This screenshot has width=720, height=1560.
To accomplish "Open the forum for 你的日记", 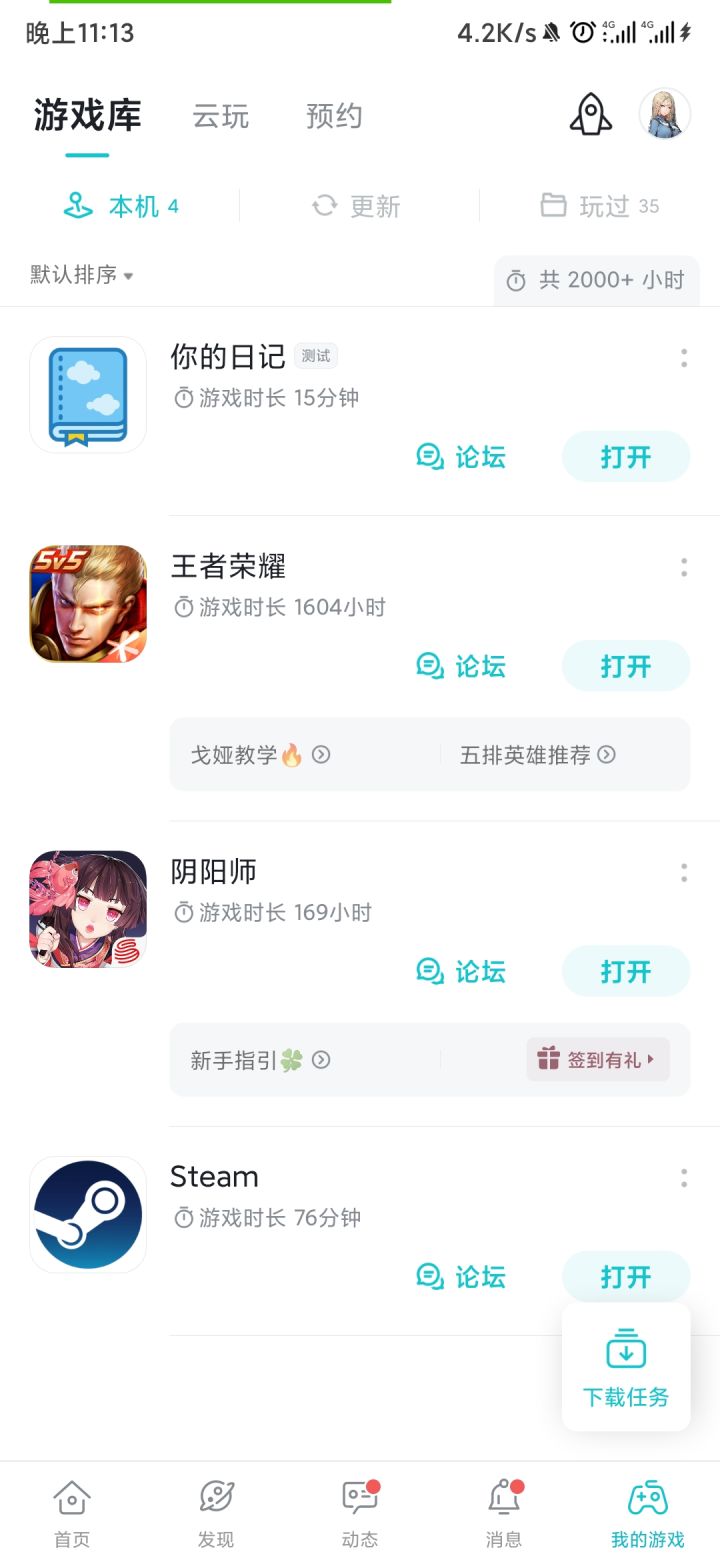I will tap(461, 457).
